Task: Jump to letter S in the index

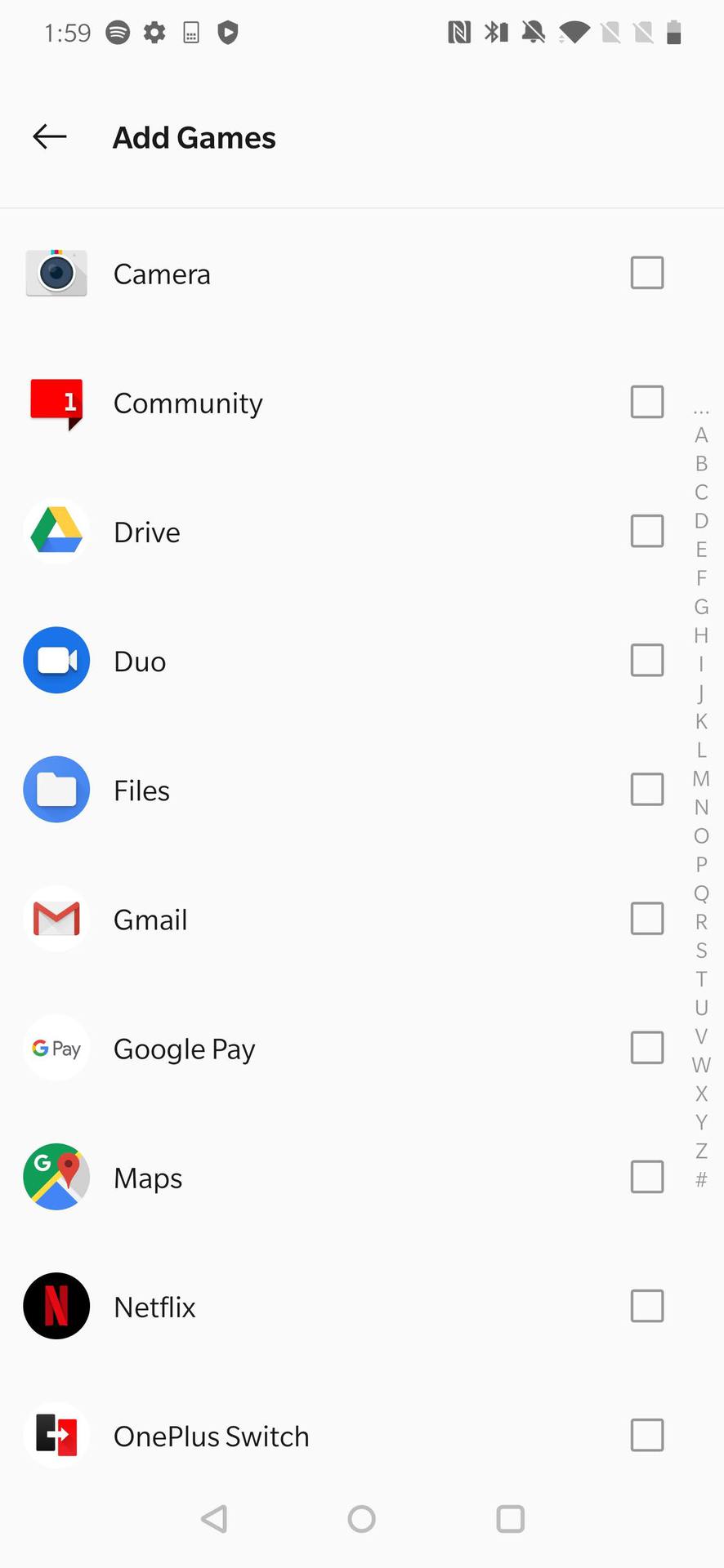Action: (x=701, y=951)
